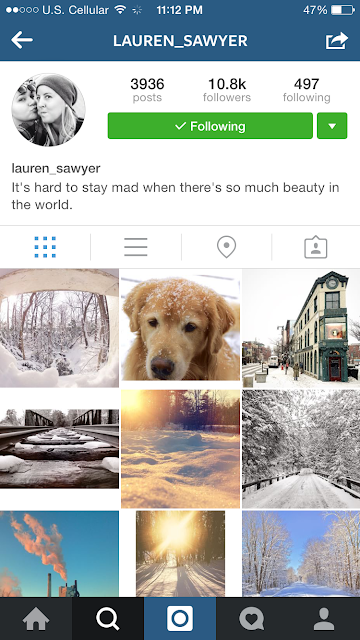
Task: Open the tagged photos tab
Action: click(316, 247)
